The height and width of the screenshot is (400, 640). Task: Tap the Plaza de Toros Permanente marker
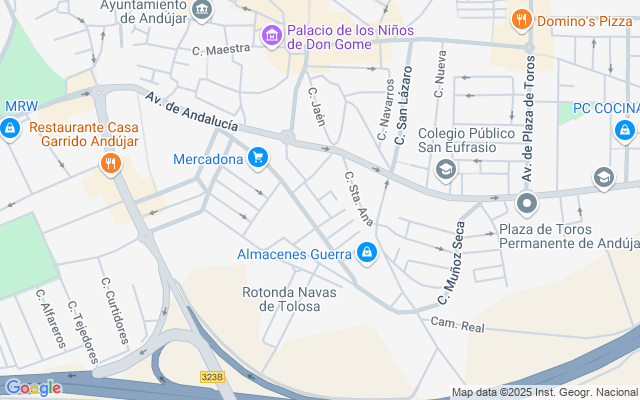[528, 204]
